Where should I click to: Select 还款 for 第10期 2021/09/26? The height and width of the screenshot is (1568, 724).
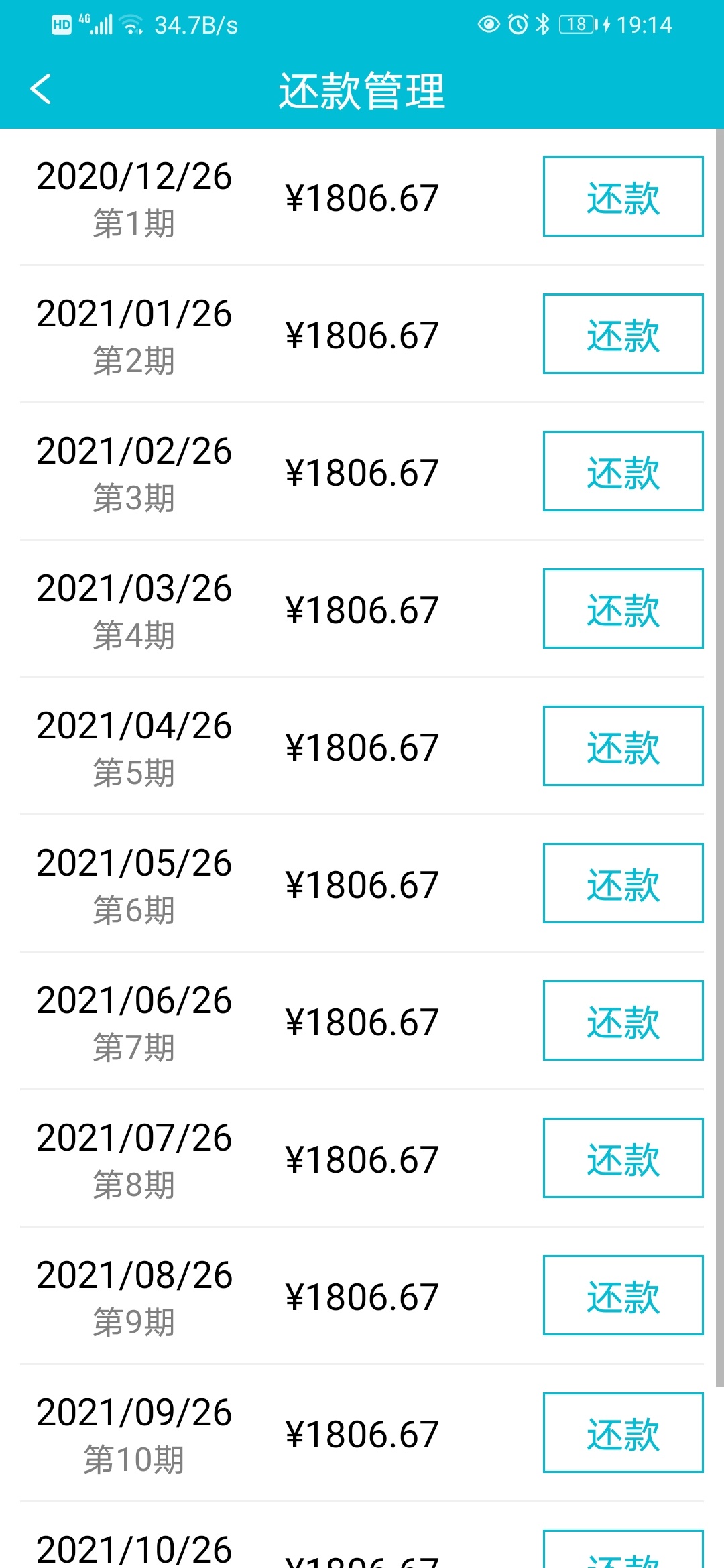point(623,1433)
